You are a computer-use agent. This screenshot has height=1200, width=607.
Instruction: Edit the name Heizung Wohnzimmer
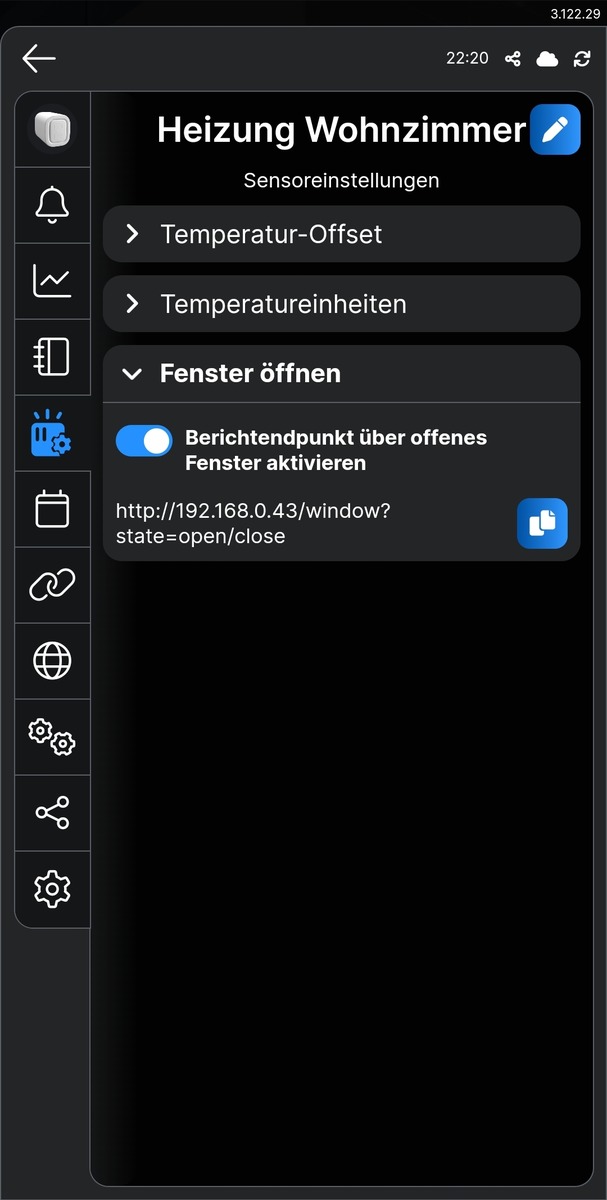click(x=555, y=129)
